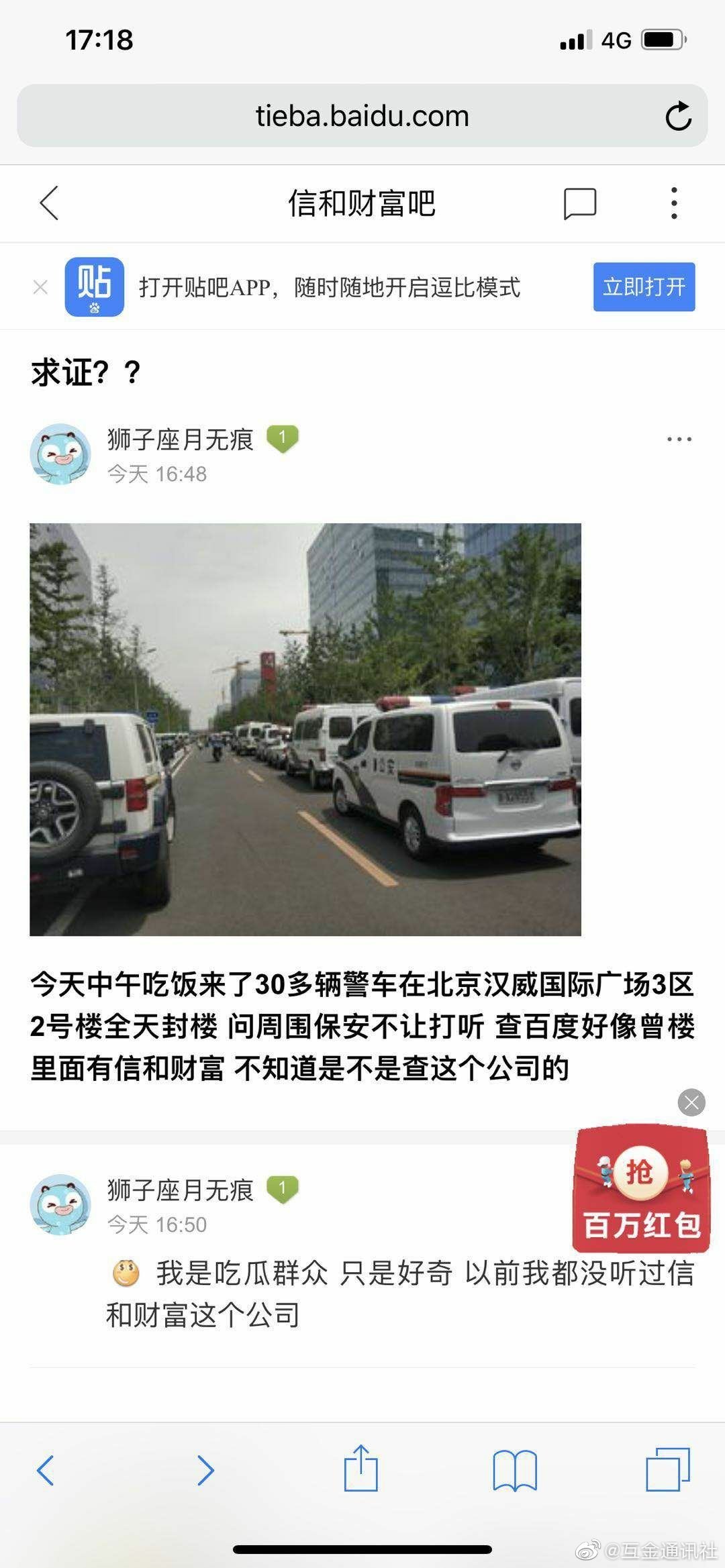The height and width of the screenshot is (1568, 725).
Task: Navigate back in browser toolbar
Action: tap(45, 1470)
